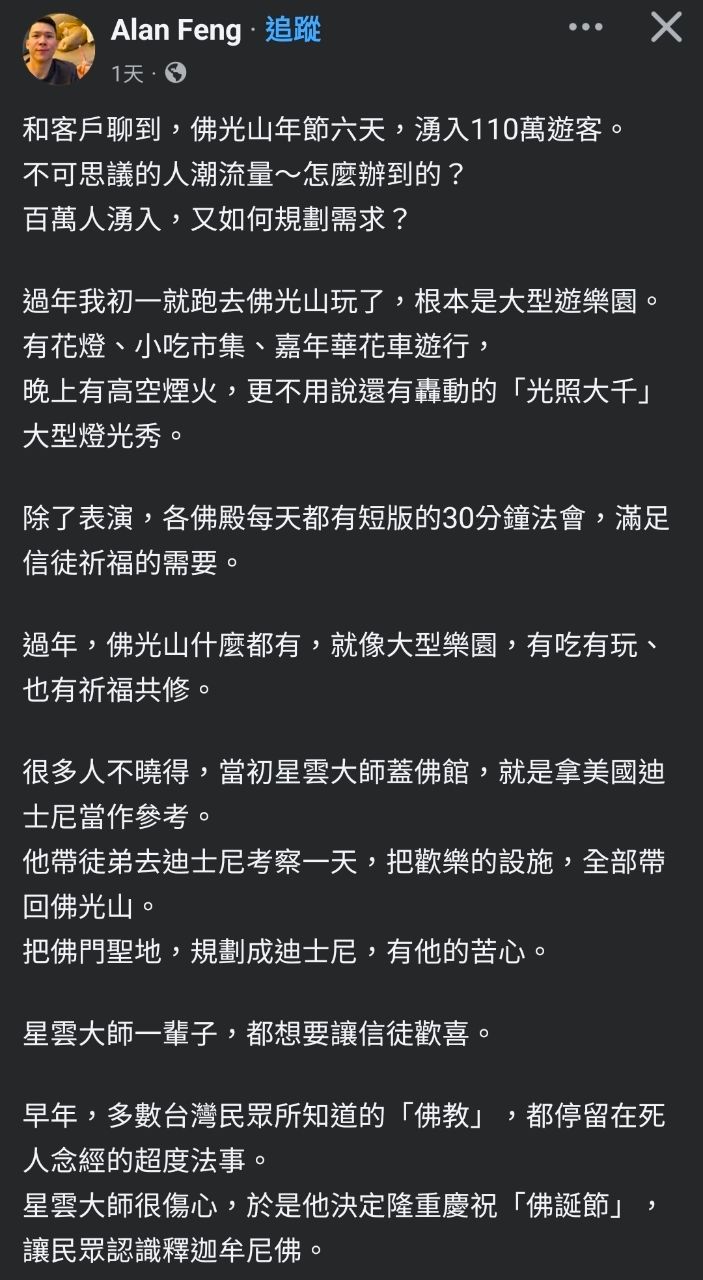The width and height of the screenshot is (703, 1280).
Task: Open the post's three-dot options menu
Action: pos(585,28)
